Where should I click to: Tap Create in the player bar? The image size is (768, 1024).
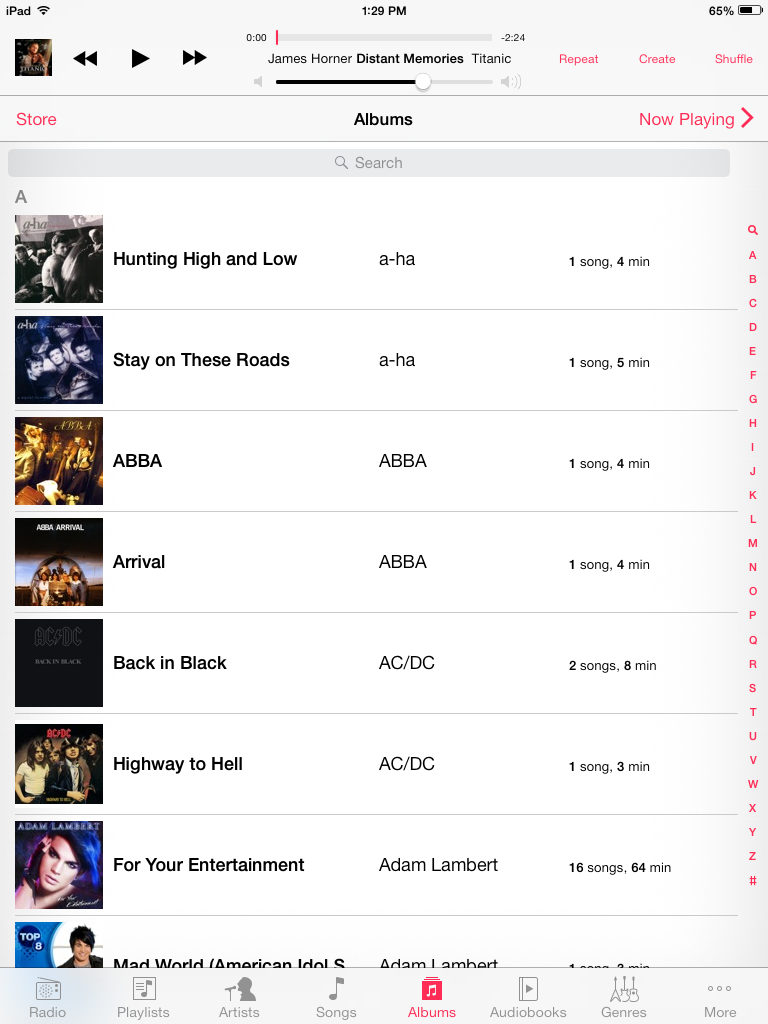[x=657, y=59]
